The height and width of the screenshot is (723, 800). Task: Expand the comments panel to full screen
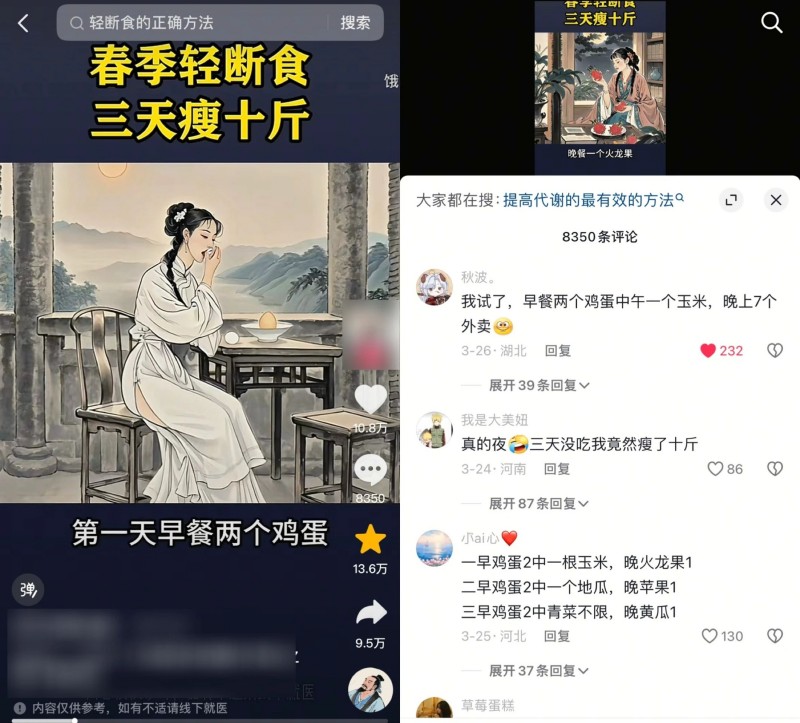(x=731, y=200)
